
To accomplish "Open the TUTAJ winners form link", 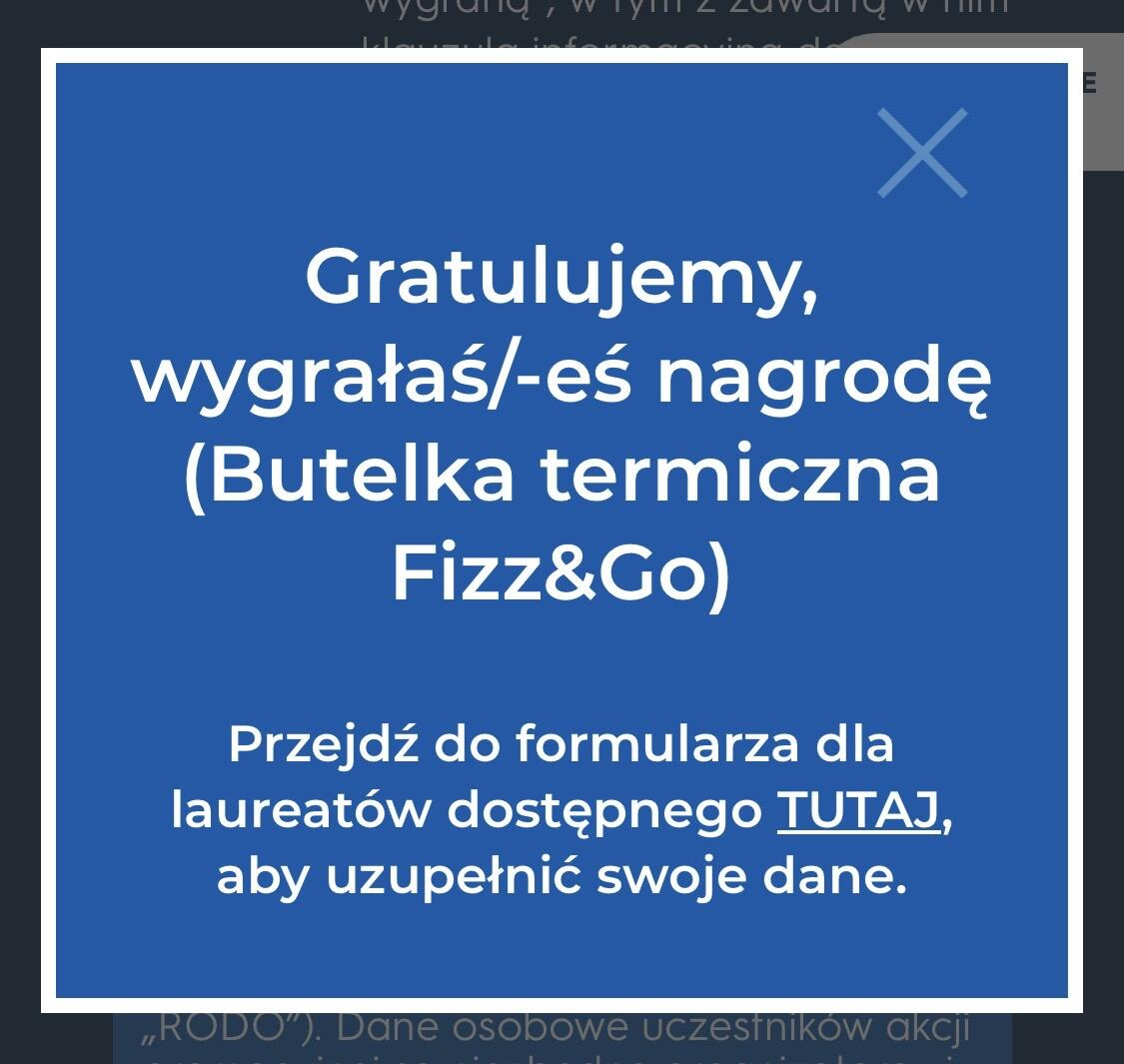I will 858,809.
